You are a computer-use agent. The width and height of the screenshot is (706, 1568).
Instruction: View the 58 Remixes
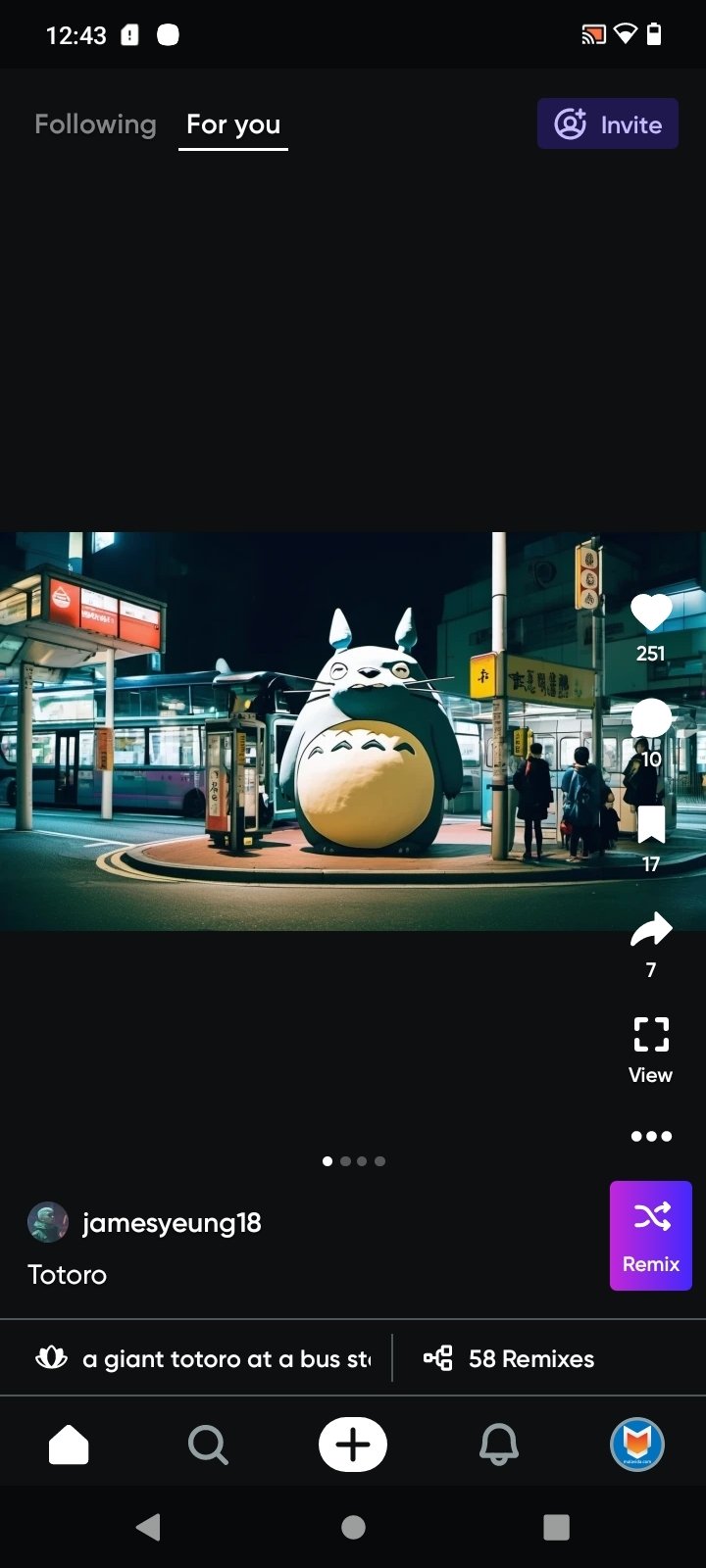(x=509, y=1358)
